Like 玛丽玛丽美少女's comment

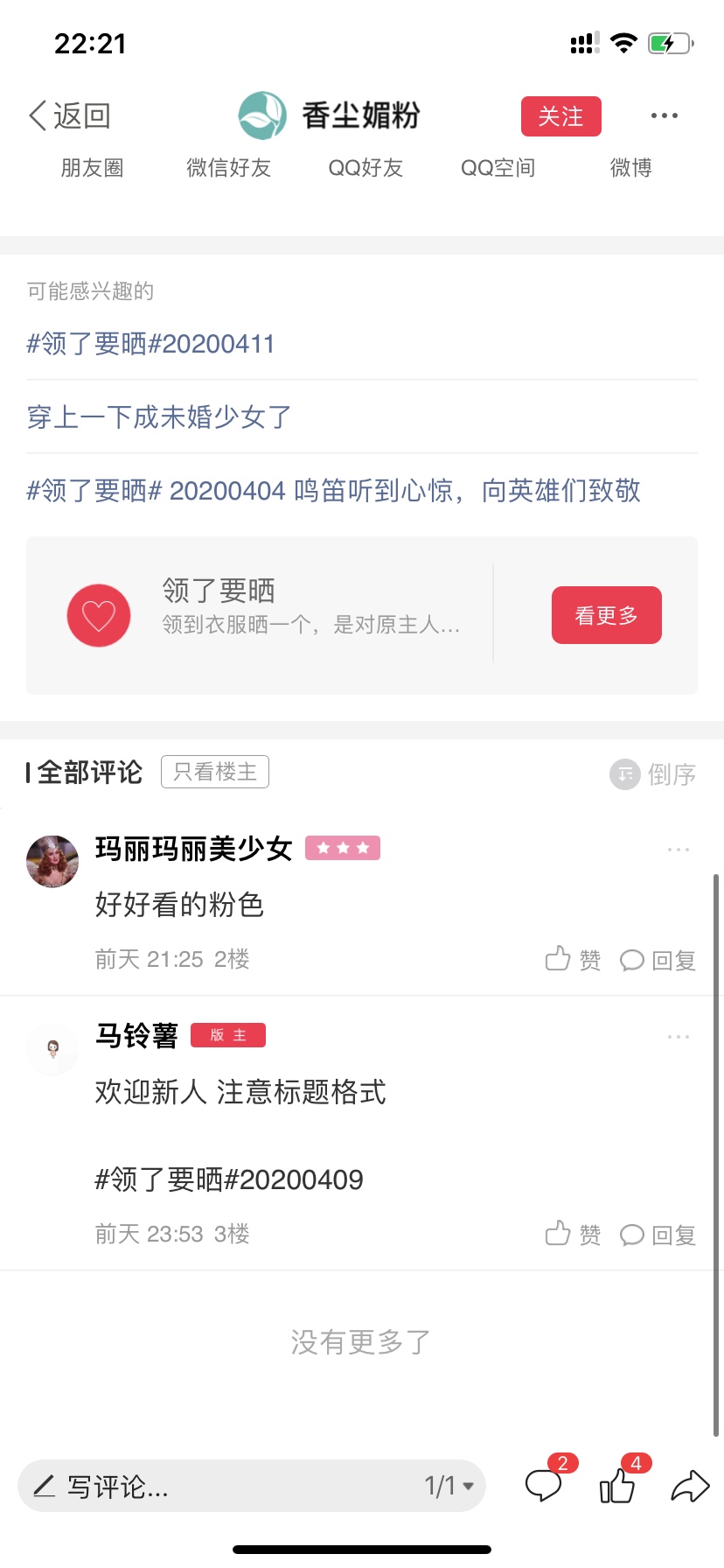[573, 960]
